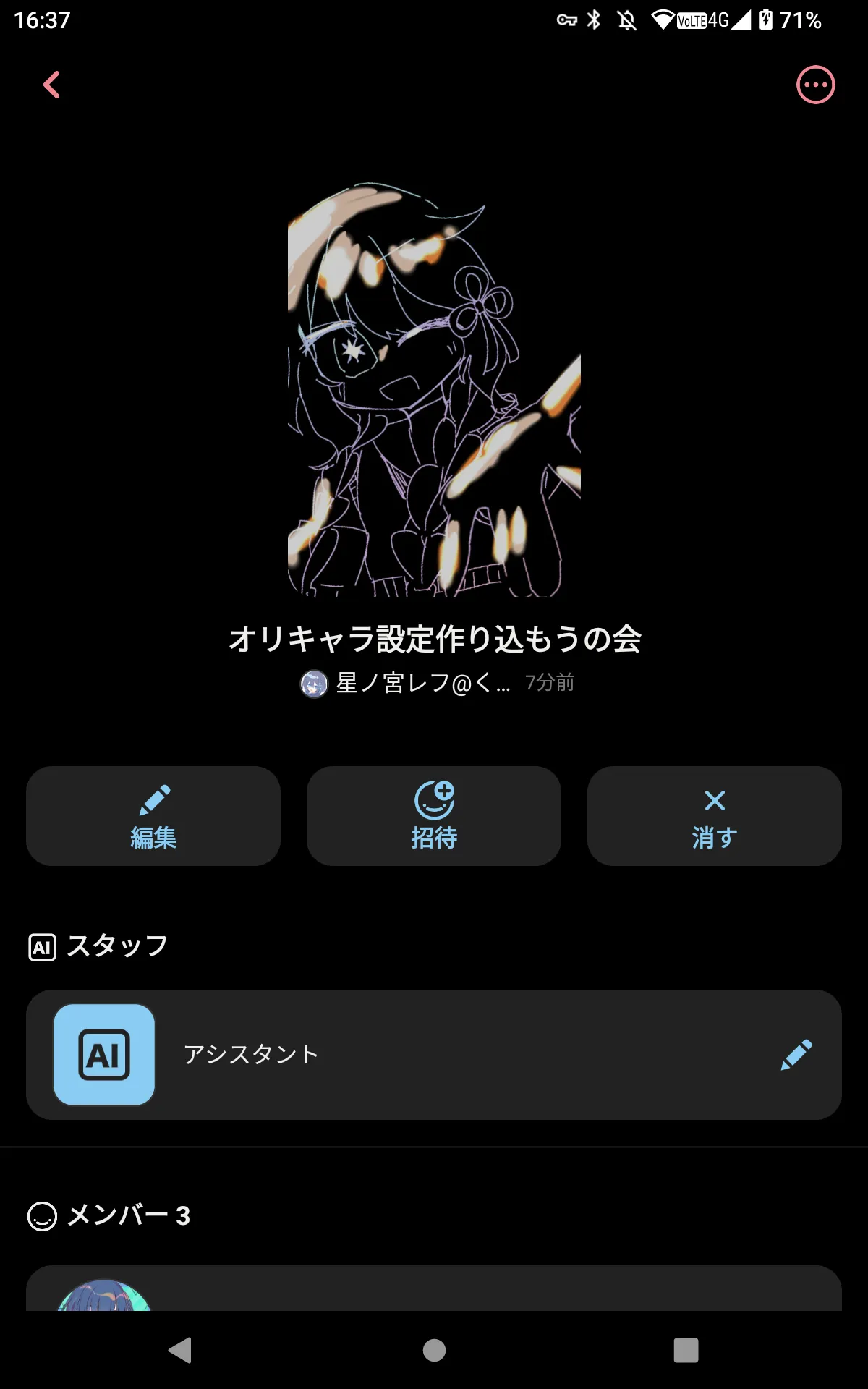The width and height of the screenshot is (868, 1389).
Task: Open the アシスタント staff row
Action: point(434,1055)
